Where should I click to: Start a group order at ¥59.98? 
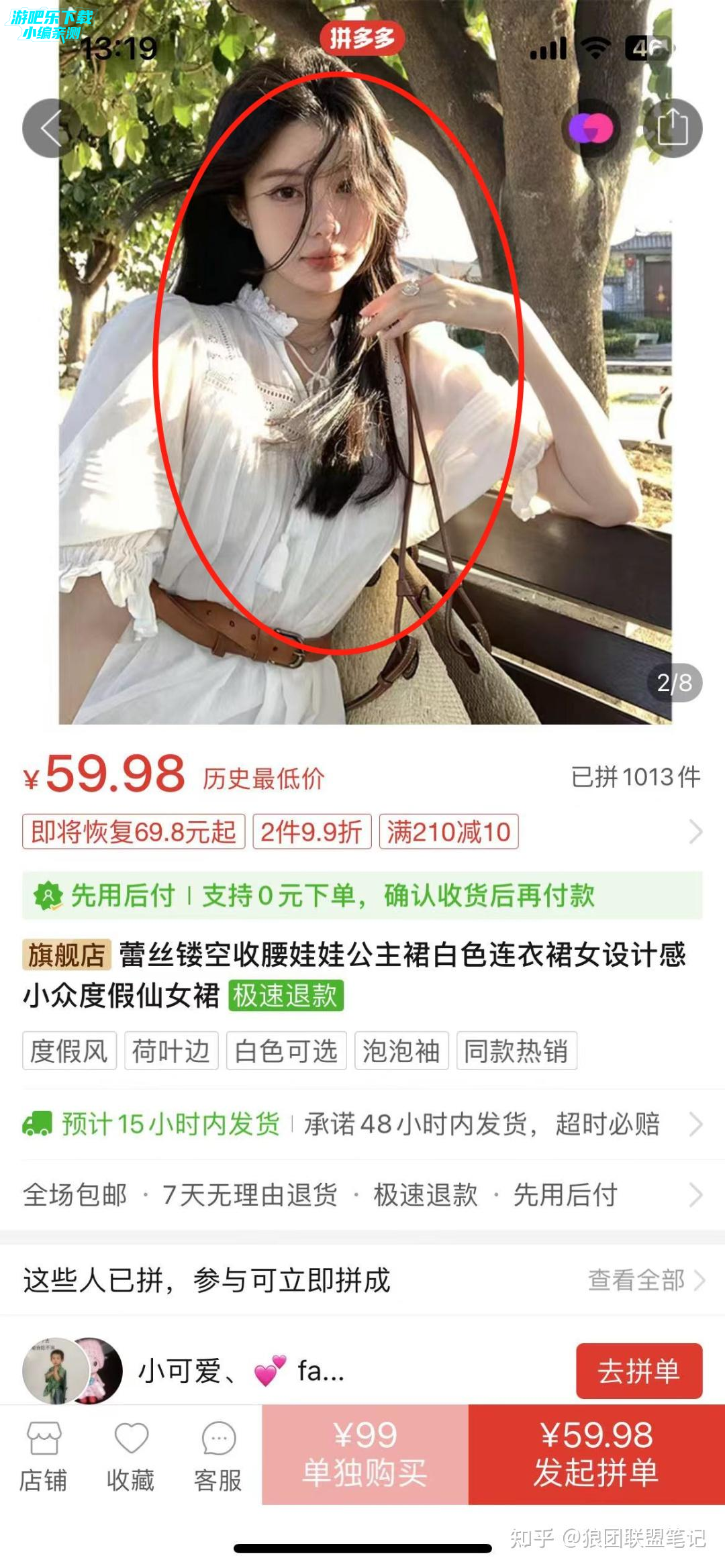pos(596,1455)
